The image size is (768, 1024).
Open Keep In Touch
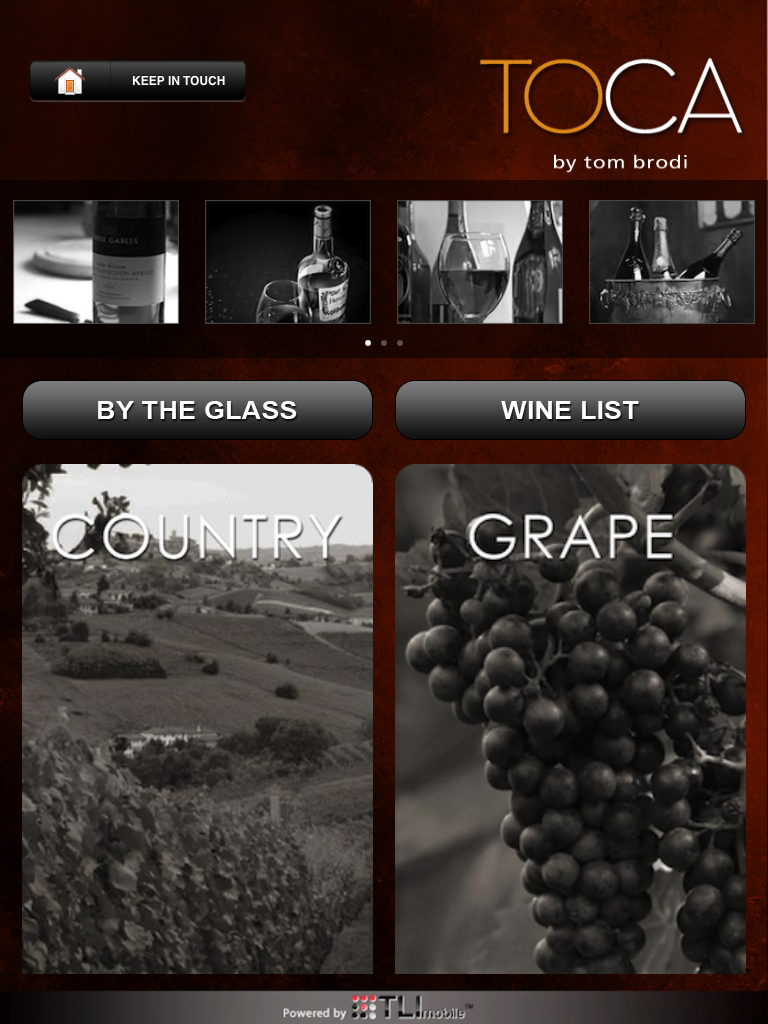pyautogui.click(x=178, y=81)
